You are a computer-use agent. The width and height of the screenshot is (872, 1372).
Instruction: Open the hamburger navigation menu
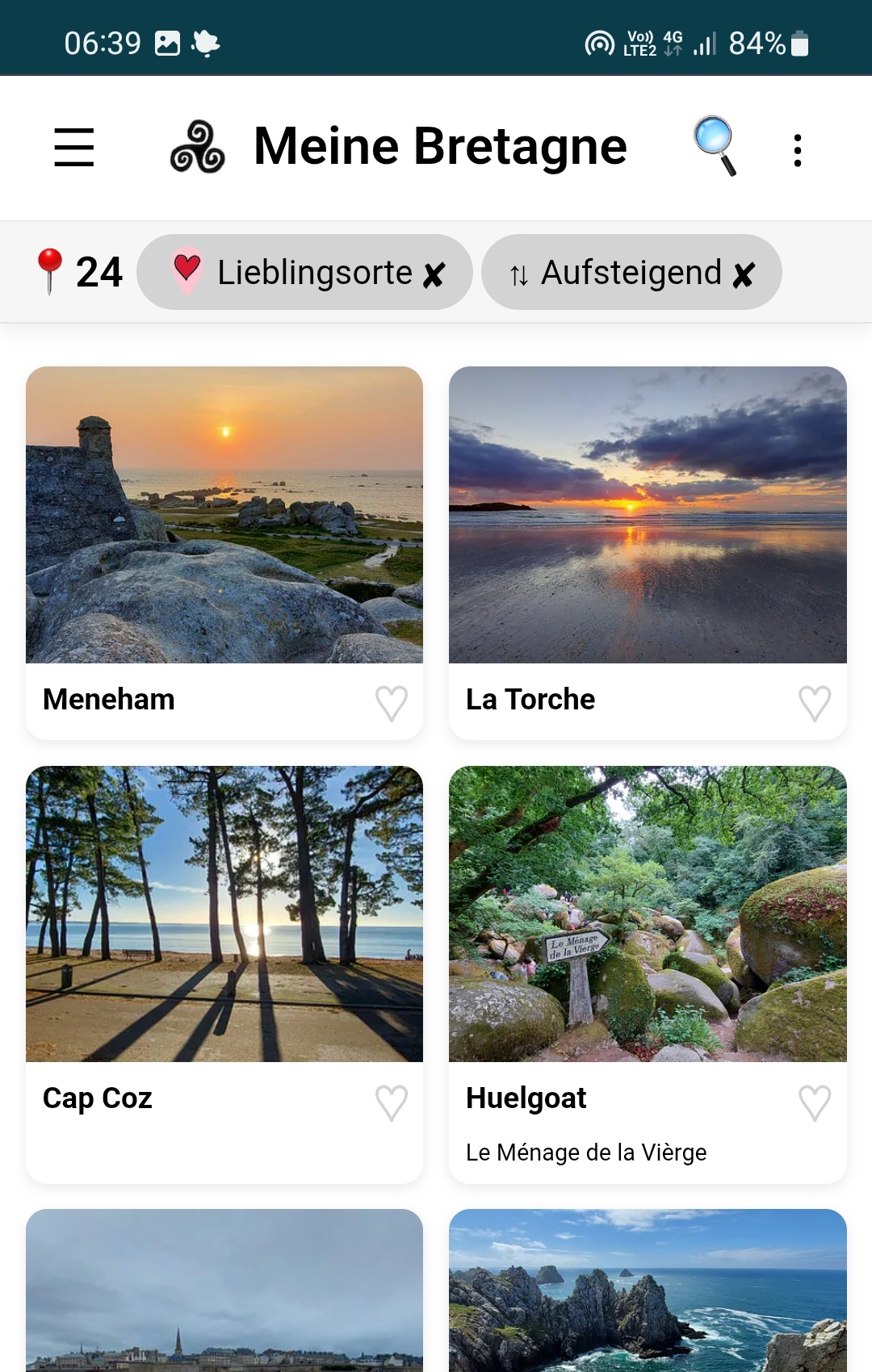pyautogui.click(x=74, y=148)
